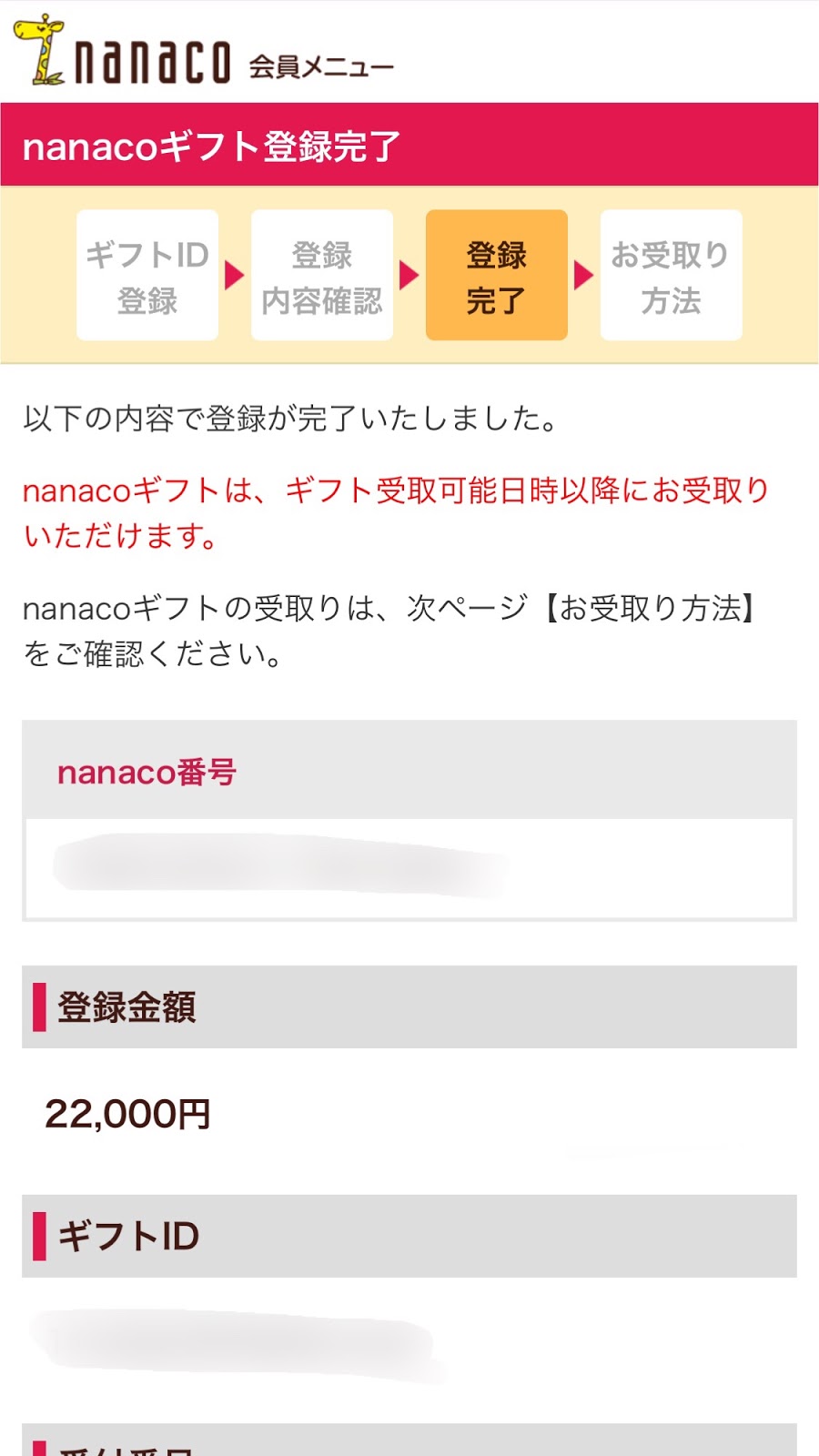
Task: Click the arrow icon before 登録完了 step
Action: point(409,273)
